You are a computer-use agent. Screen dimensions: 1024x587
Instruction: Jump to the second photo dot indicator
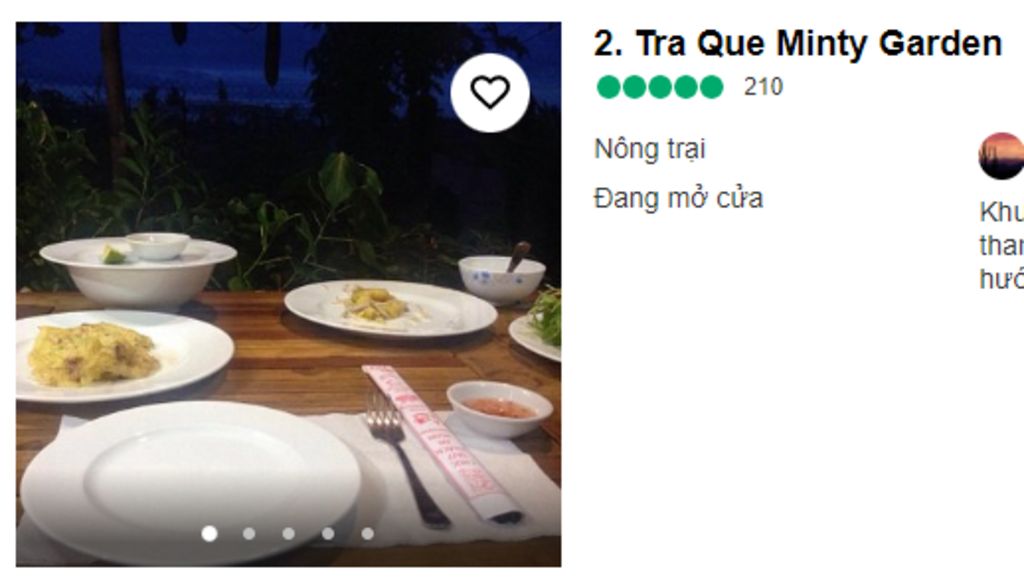[x=249, y=534]
